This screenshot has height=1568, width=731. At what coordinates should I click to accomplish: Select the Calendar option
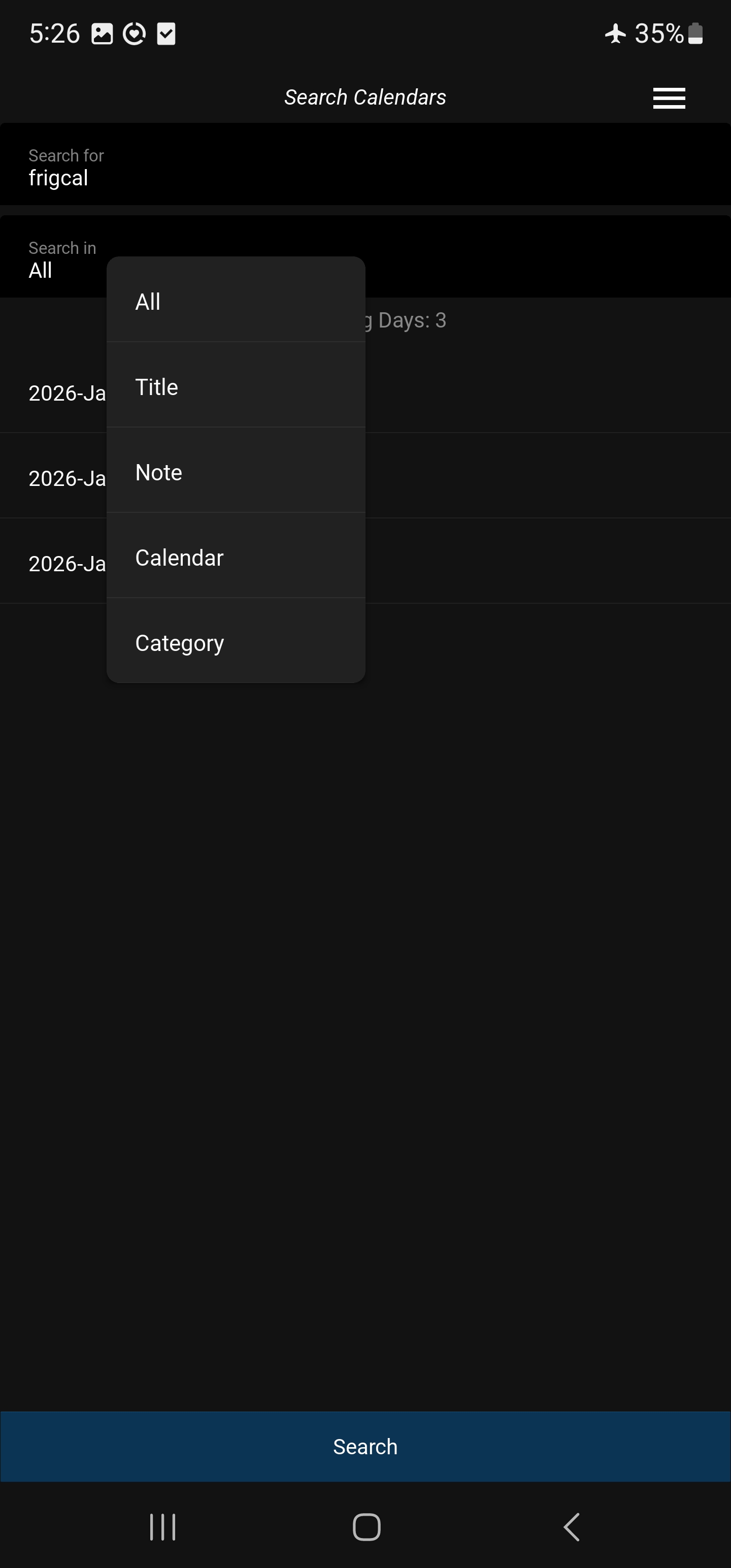[x=236, y=557]
